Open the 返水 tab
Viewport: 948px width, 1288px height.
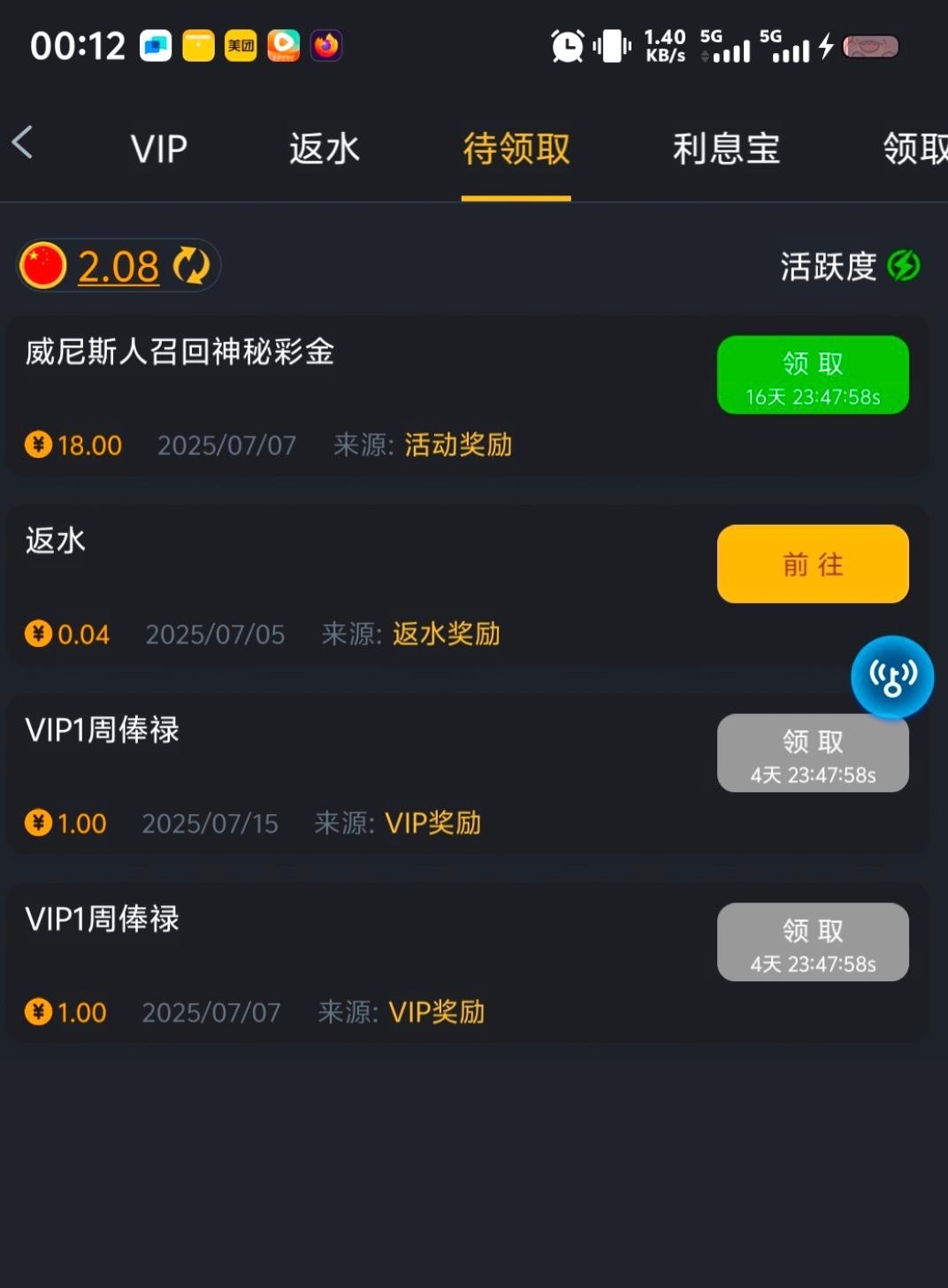pos(325,149)
